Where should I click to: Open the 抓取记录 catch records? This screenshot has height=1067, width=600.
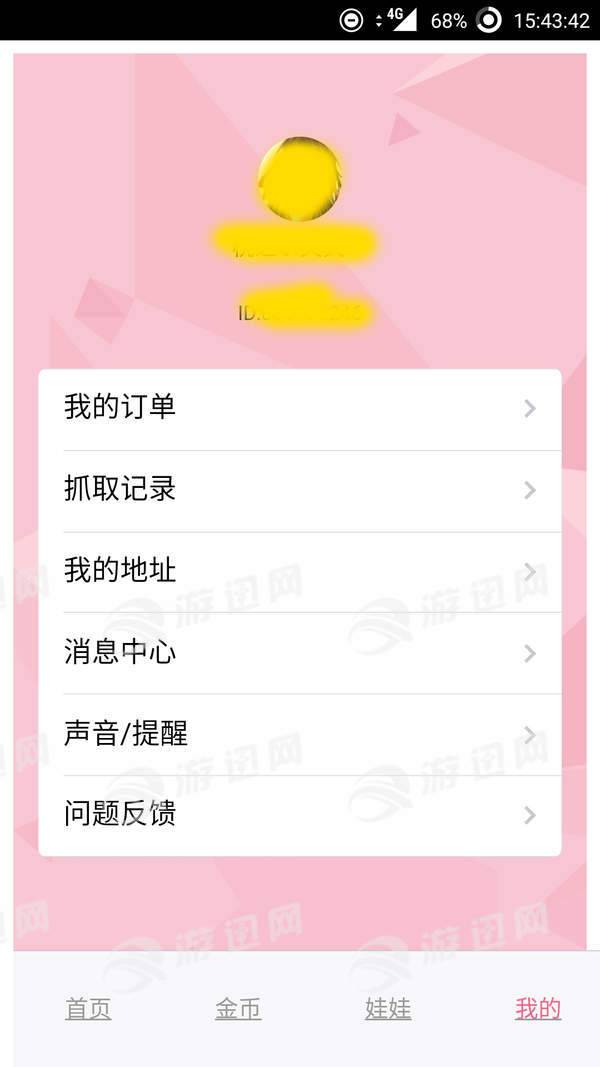coord(300,490)
